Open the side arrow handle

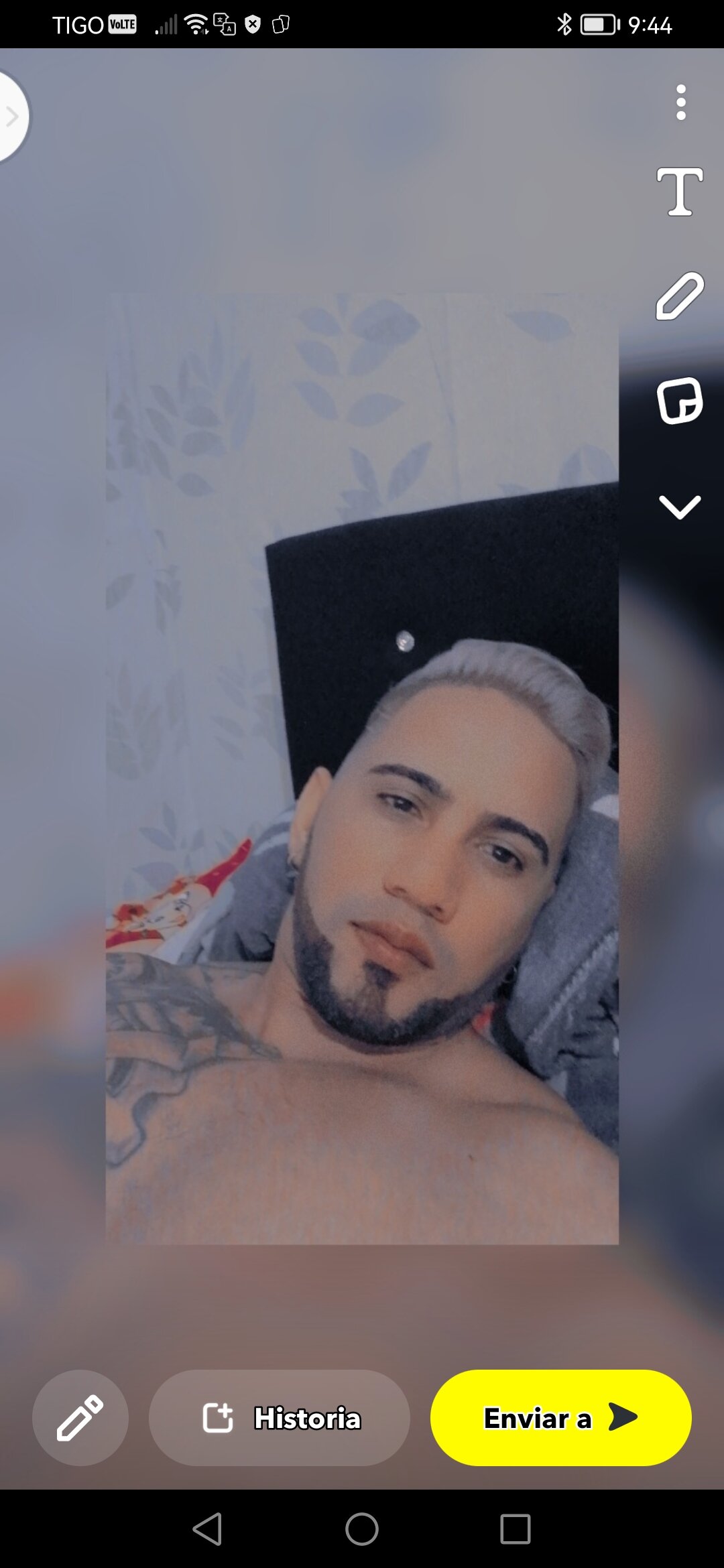pos(11,117)
